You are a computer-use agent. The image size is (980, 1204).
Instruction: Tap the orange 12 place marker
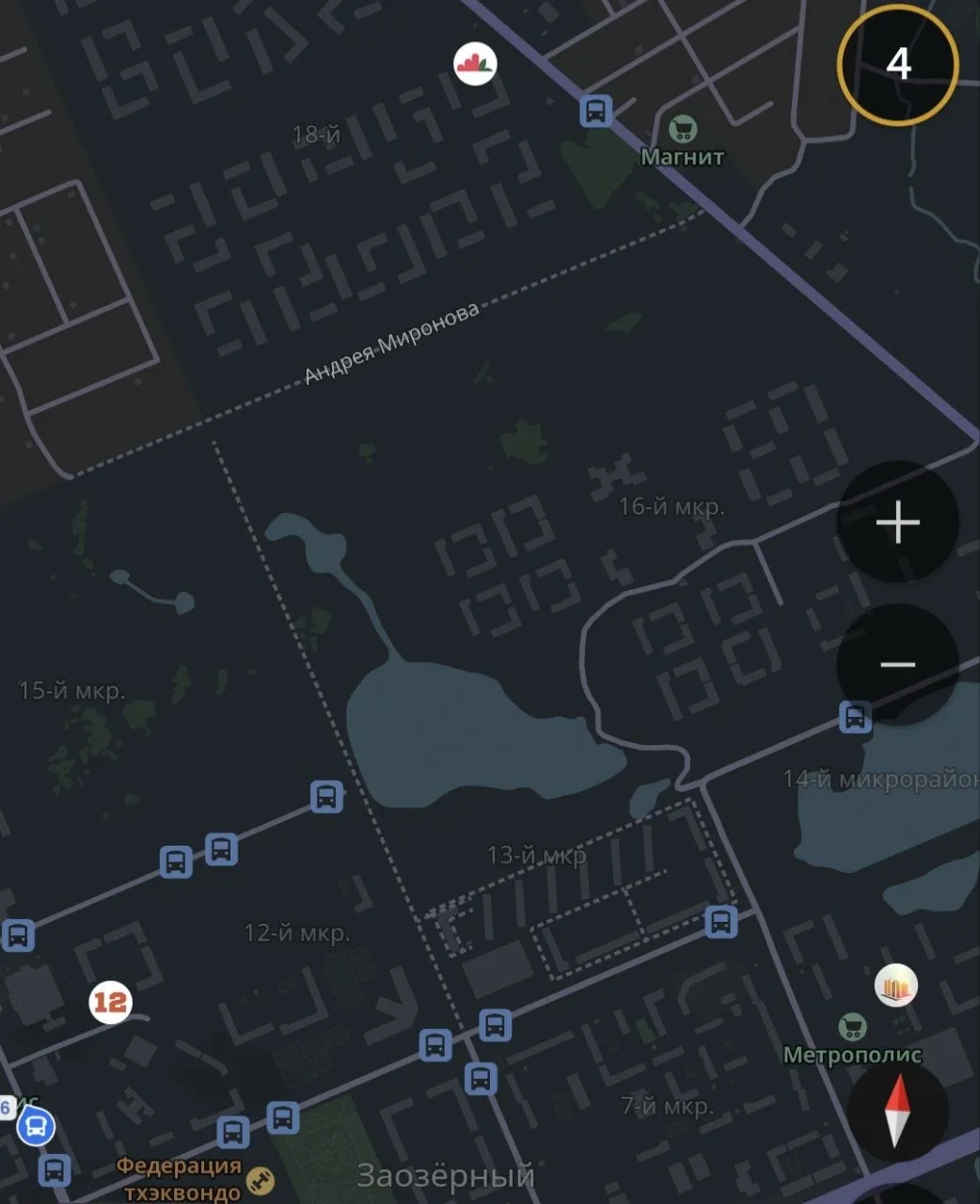coord(110,1002)
